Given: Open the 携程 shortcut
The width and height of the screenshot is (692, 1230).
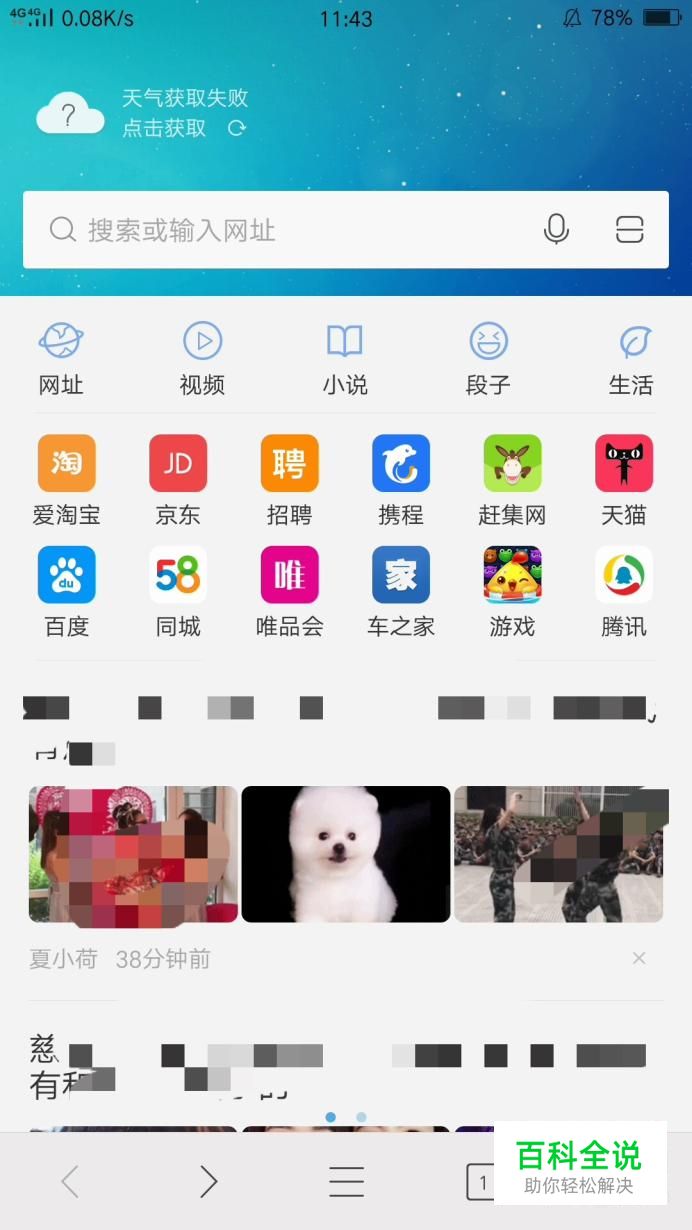Looking at the screenshot, I should pyautogui.click(x=401, y=480).
